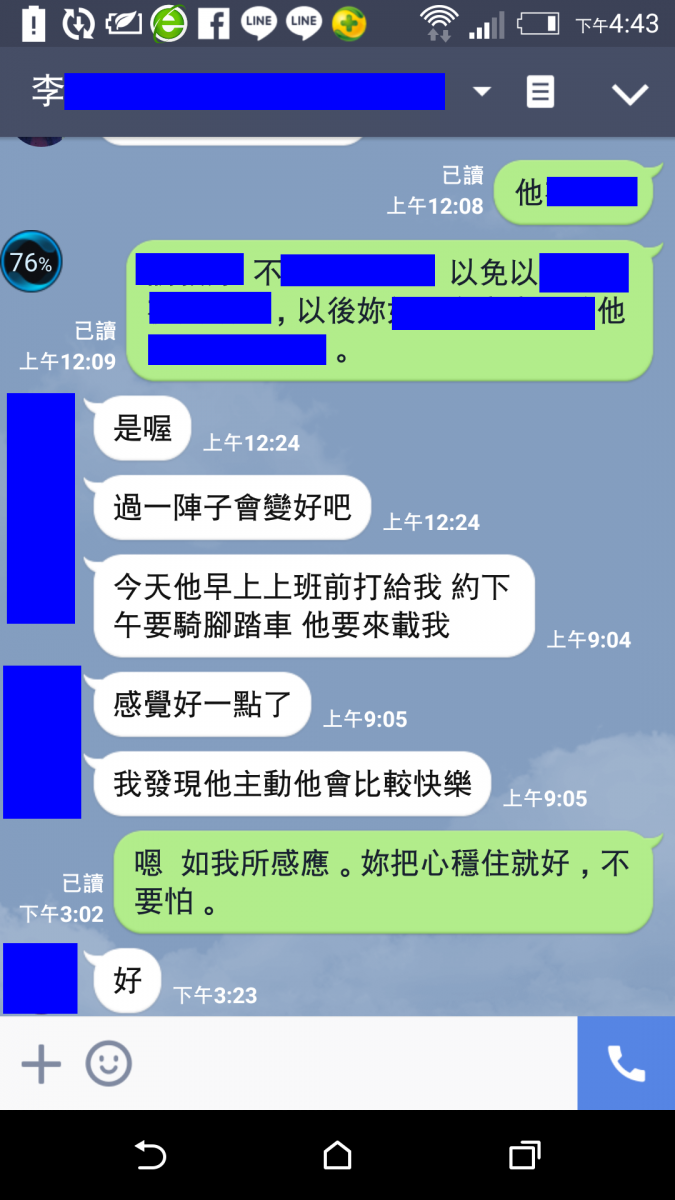Tap the message text input field
This screenshot has height=1200, width=675.
[x=350, y=1064]
